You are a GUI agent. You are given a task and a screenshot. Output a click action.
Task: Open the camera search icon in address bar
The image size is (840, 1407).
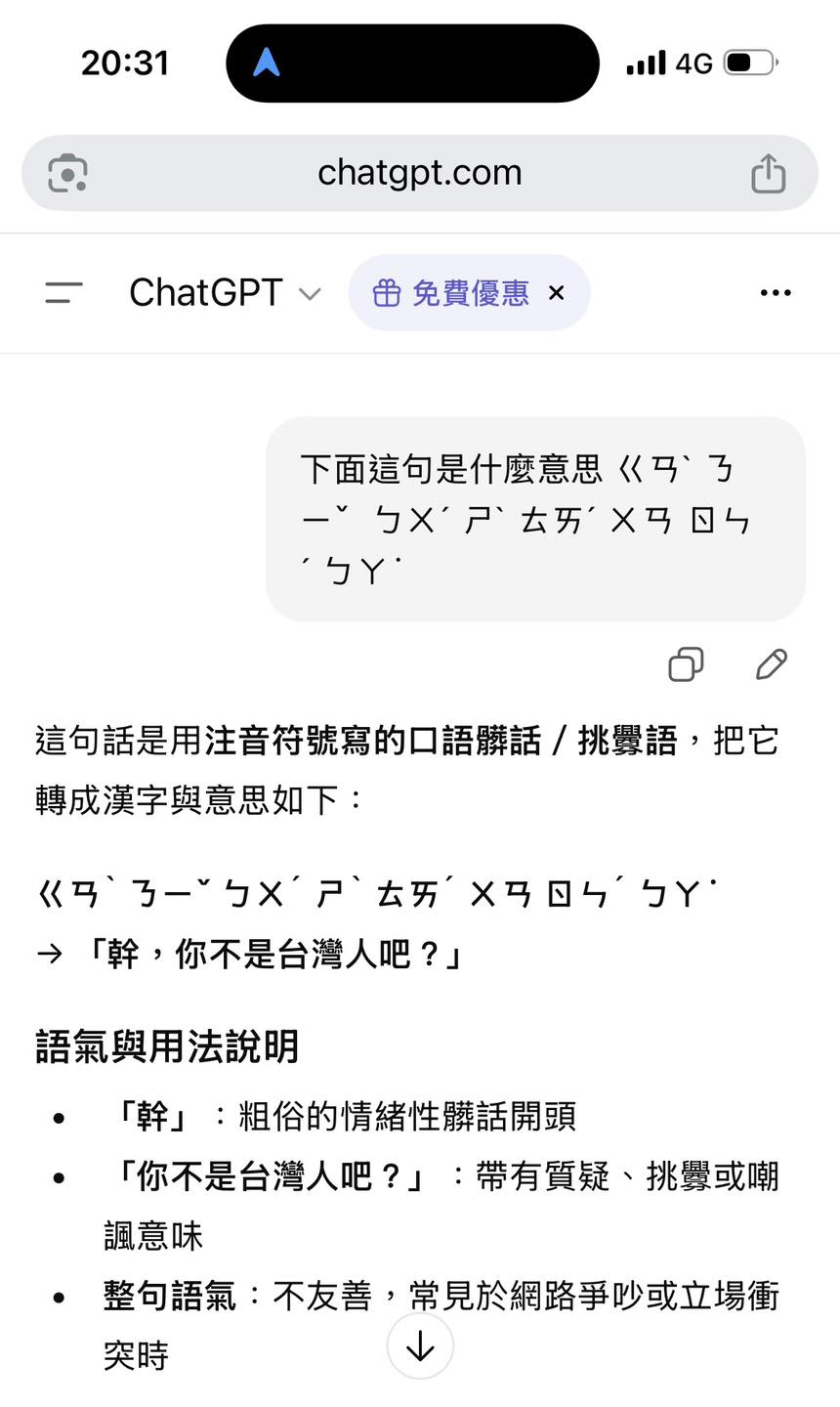(x=67, y=173)
